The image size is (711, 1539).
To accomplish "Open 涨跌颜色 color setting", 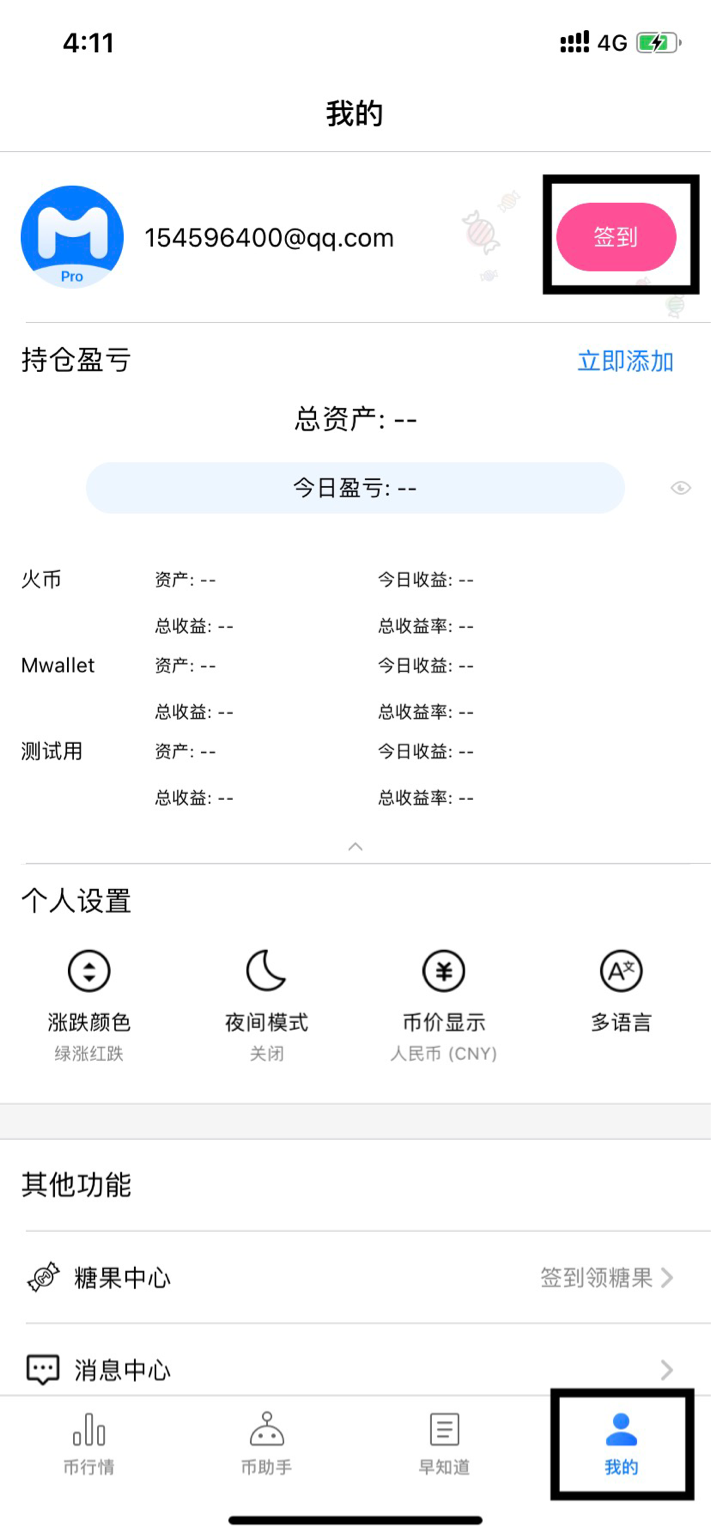I will 89,1005.
